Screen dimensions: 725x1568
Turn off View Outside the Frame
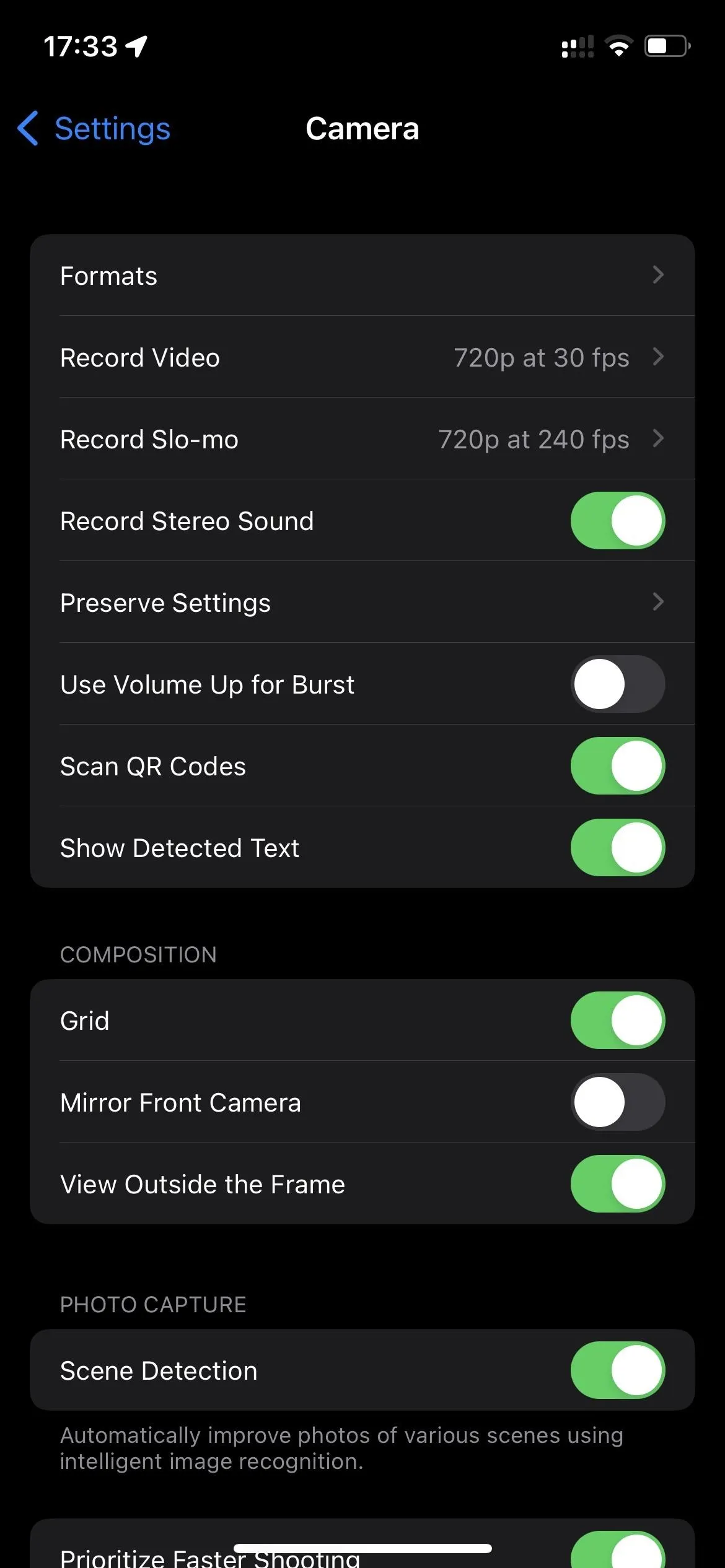click(617, 1184)
